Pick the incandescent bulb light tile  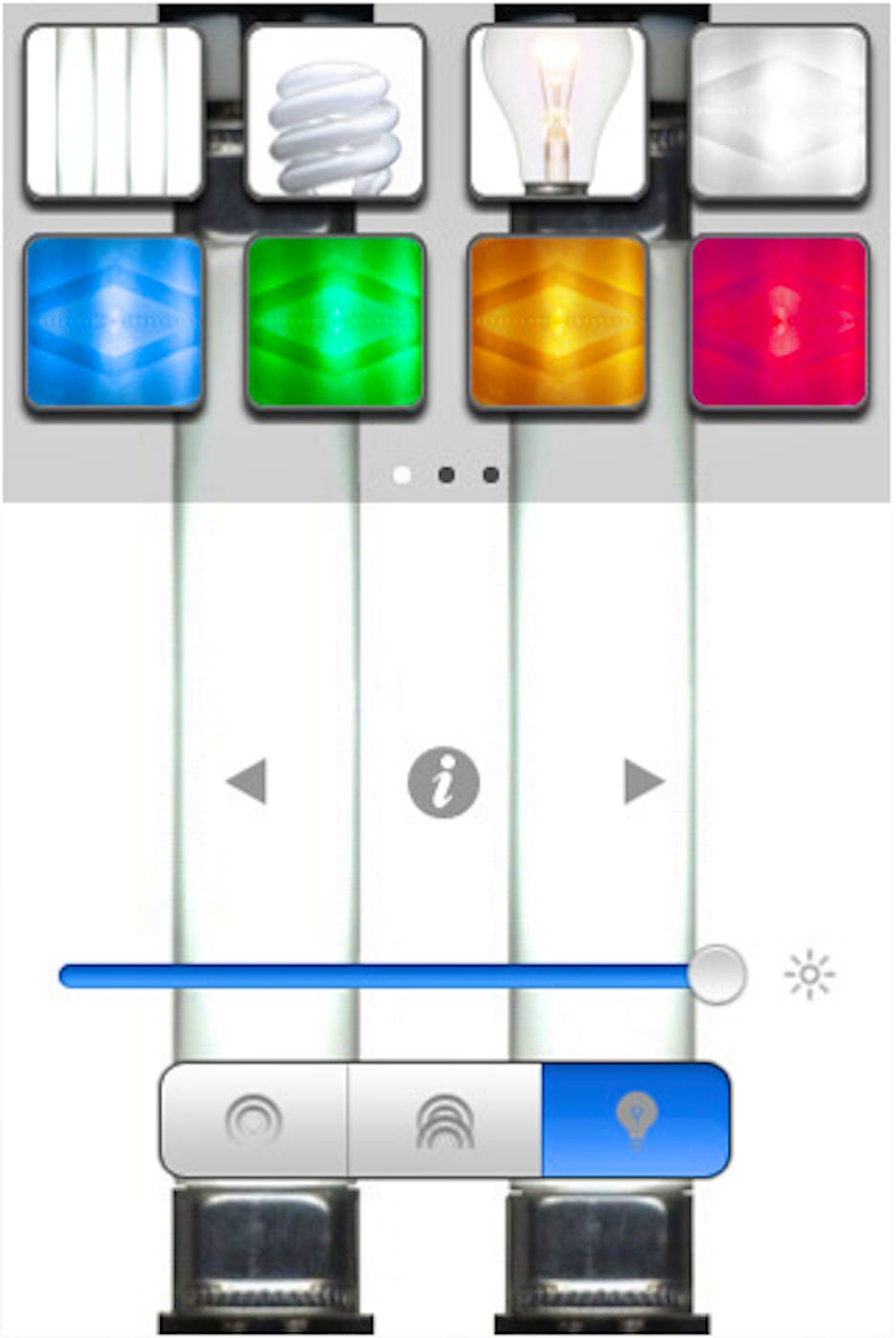tap(557, 112)
